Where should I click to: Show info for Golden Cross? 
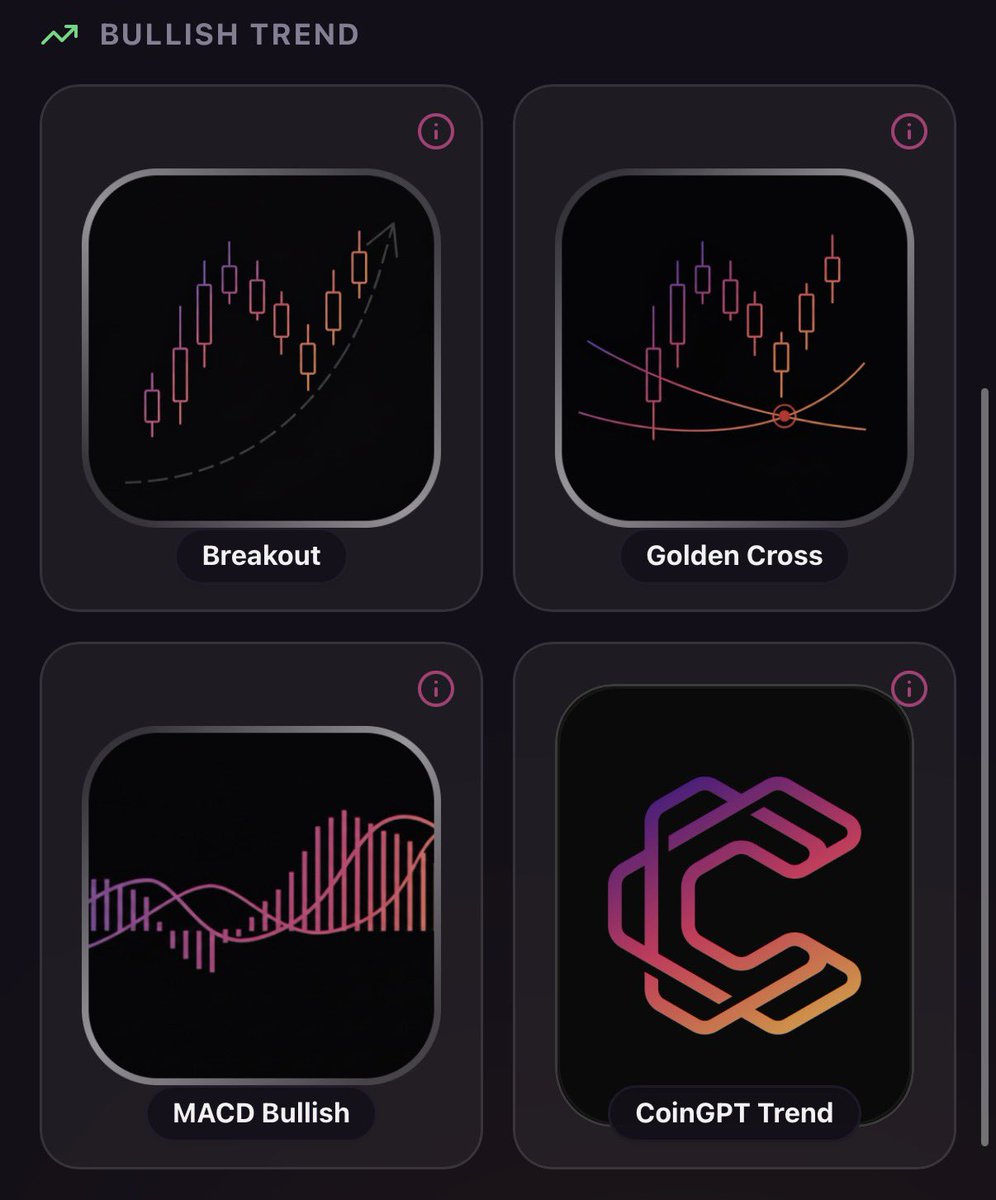pos(909,131)
